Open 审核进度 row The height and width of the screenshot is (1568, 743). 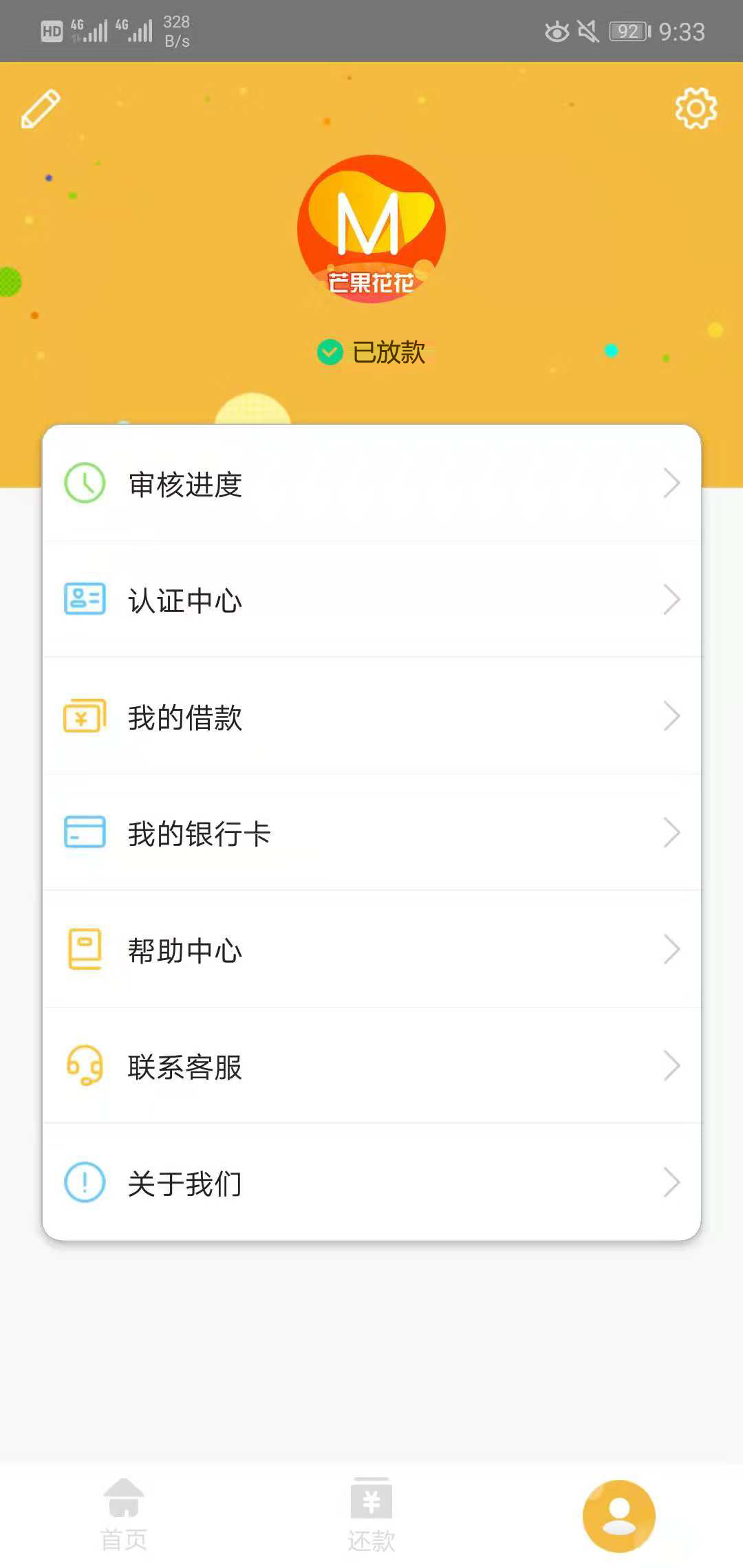point(371,483)
